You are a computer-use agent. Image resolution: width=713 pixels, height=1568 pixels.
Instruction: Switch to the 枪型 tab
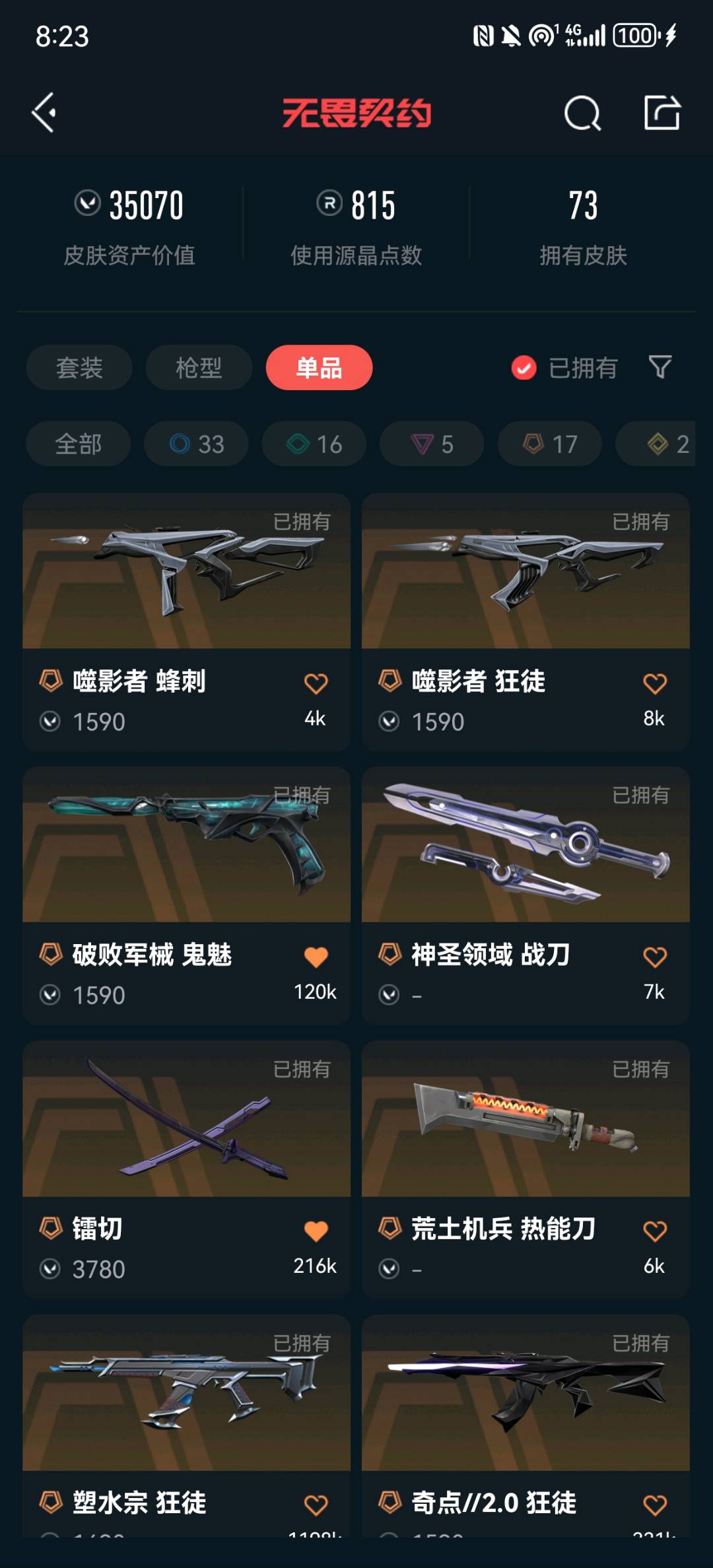pos(199,368)
